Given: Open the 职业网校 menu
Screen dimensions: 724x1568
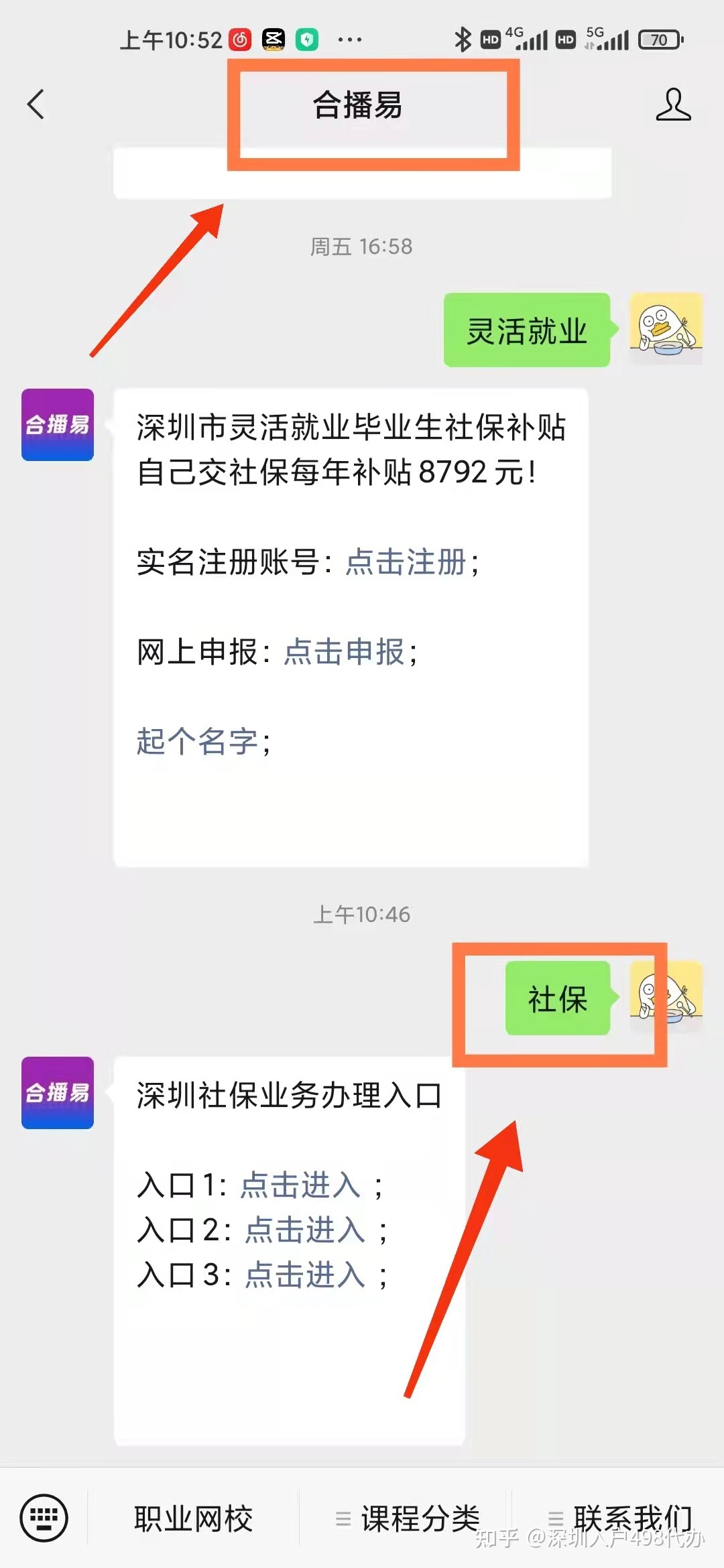Looking at the screenshot, I should (193, 1518).
